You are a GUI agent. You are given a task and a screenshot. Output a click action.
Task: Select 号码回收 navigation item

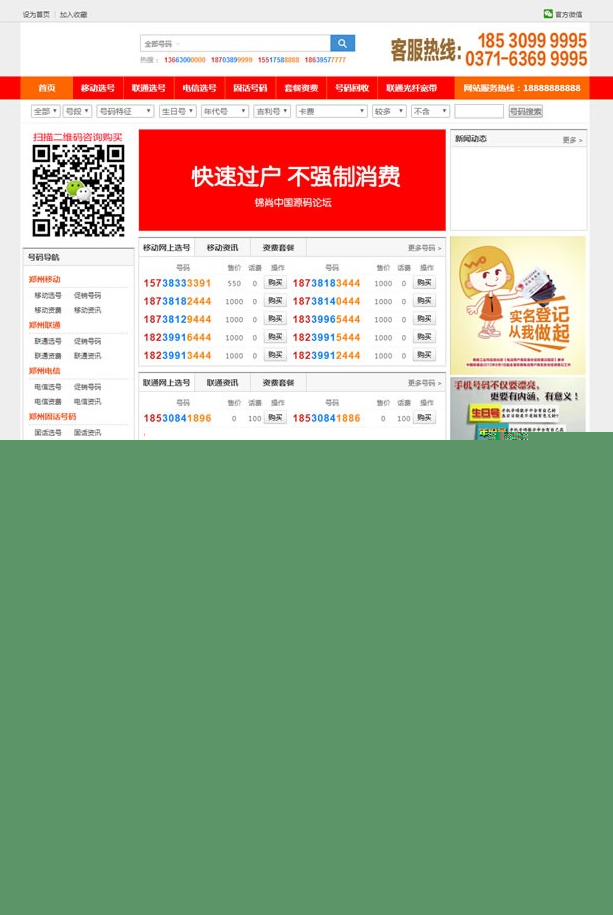pyautogui.click(x=352, y=88)
